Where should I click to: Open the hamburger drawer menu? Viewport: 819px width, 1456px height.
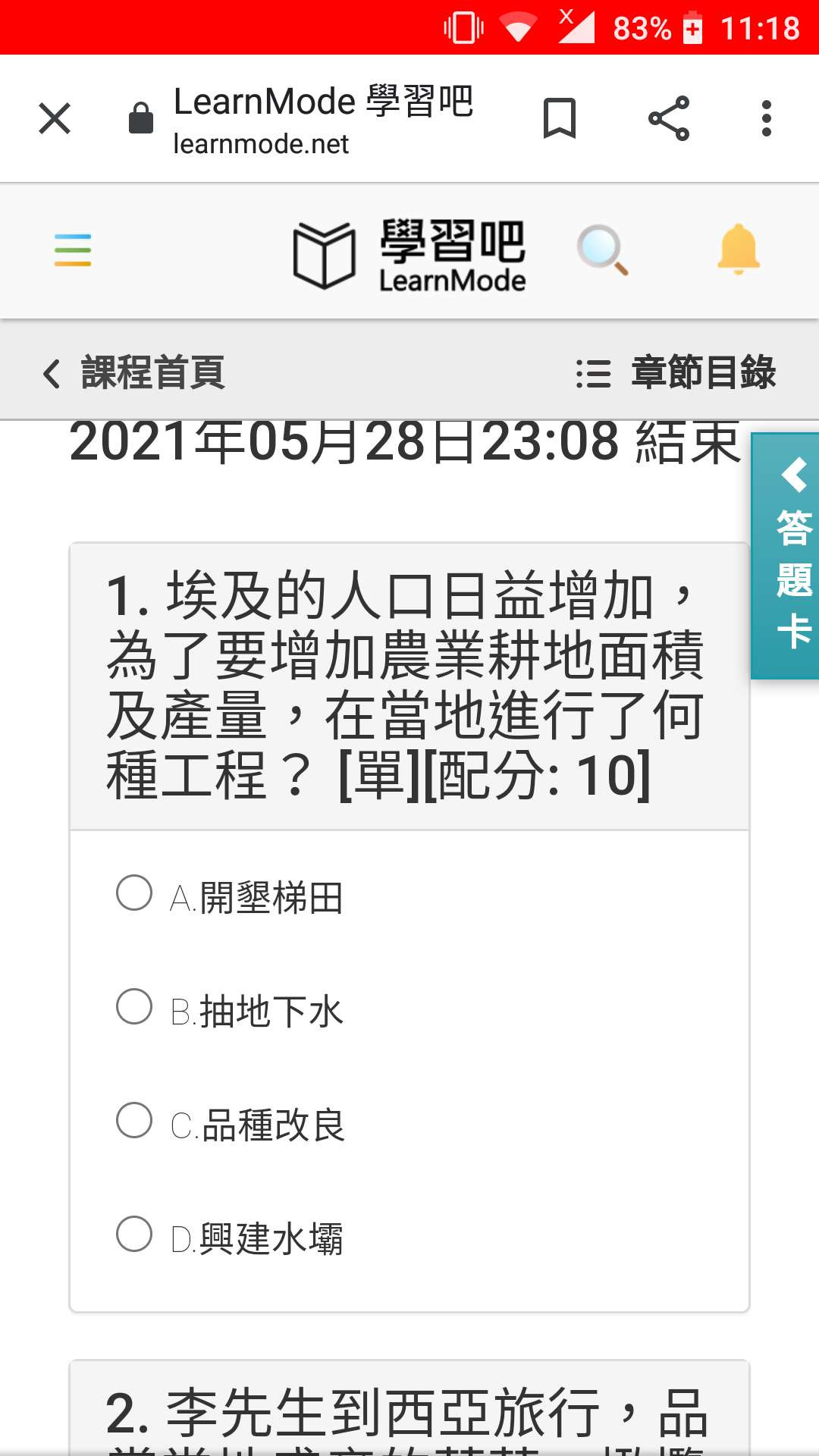pyautogui.click(x=73, y=250)
